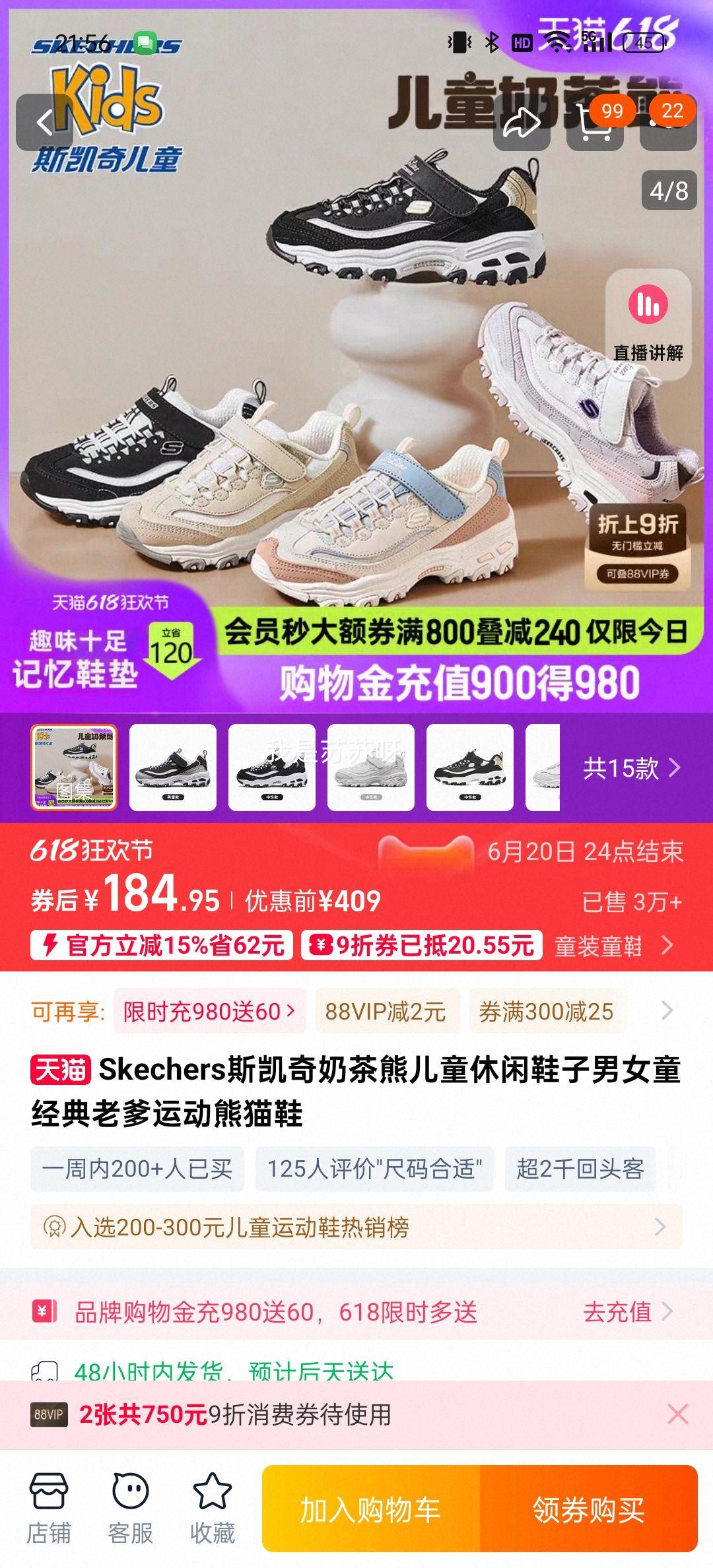Visit the 店铺 store page
The width and height of the screenshot is (713, 1568).
[x=49, y=1509]
